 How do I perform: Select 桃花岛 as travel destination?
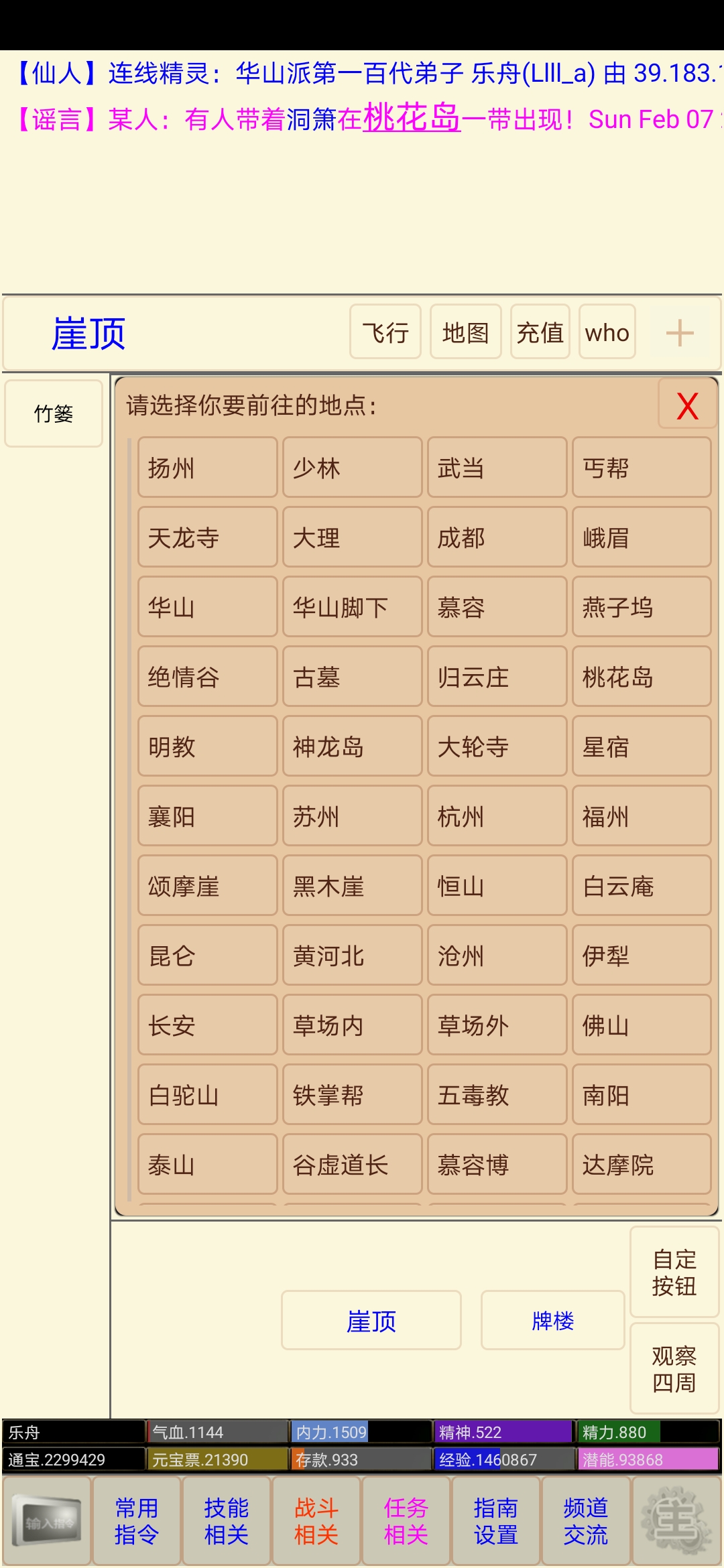pos(642,677)
